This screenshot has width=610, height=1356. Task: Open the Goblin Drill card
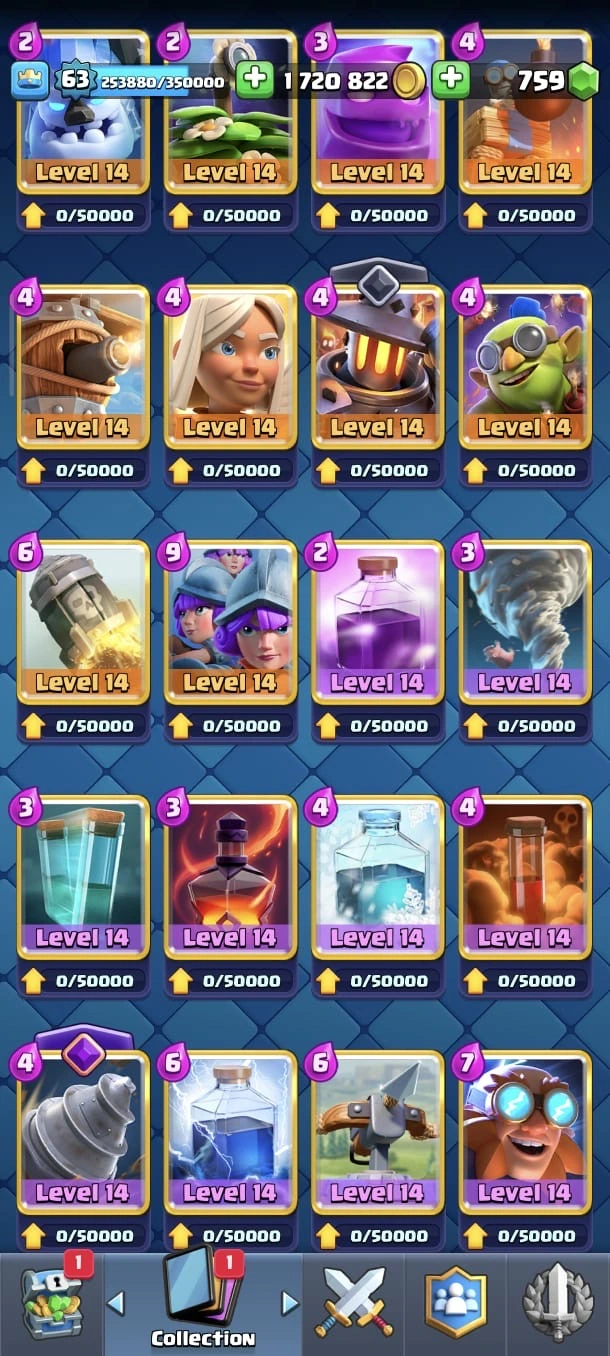point(83,1130)
